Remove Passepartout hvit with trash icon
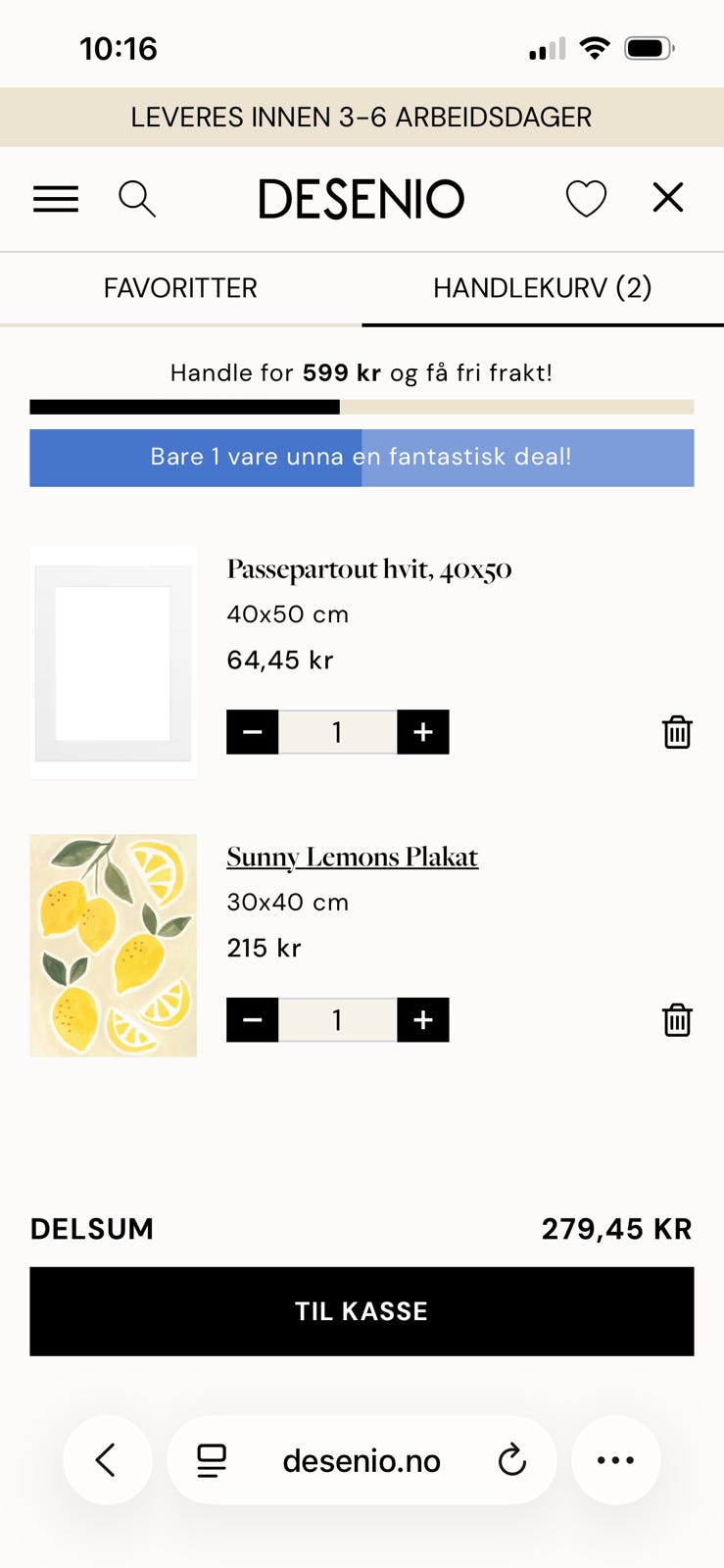Viewport: 724px width, 1568px height. [677, 731]
